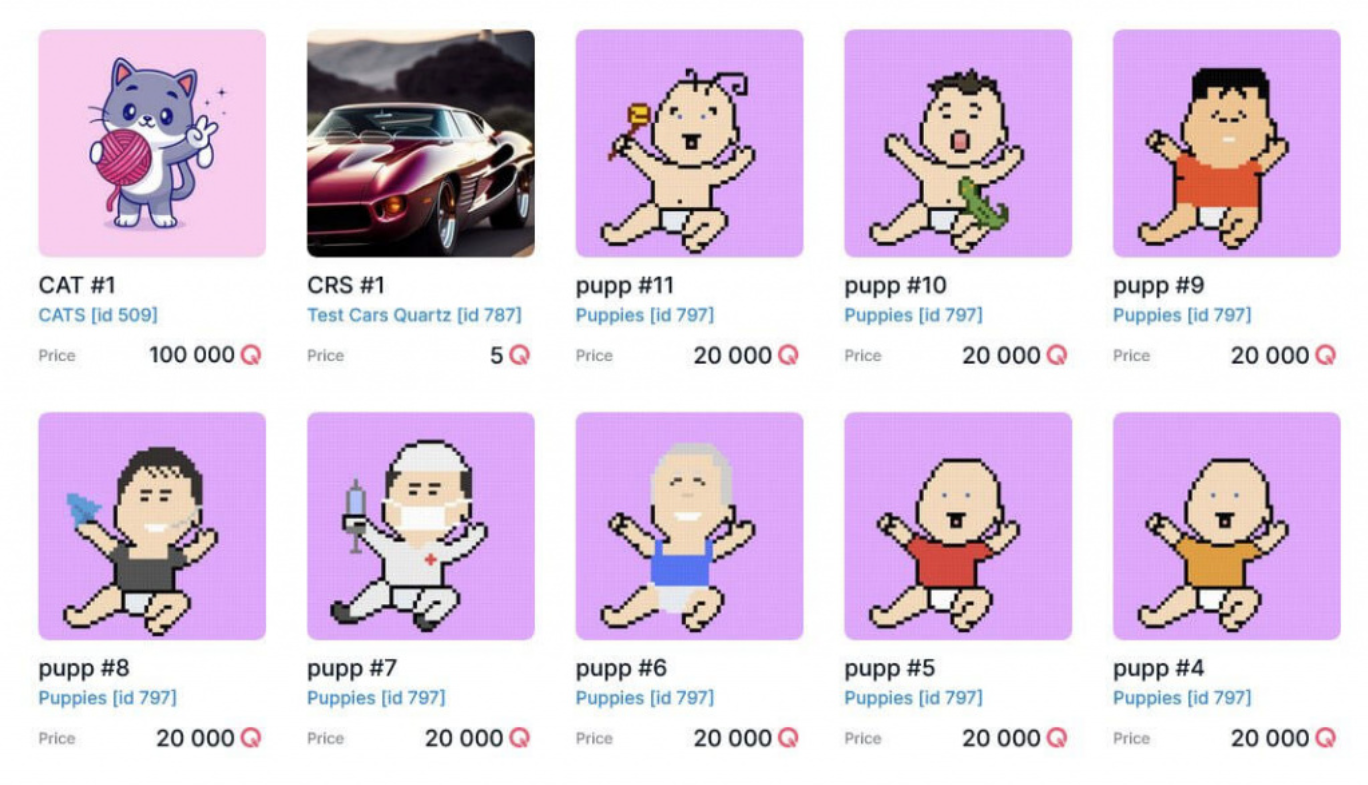The width and height of the screenshot is (1368, 785).
Task: Follow the Puppies collection link under pupp #4
Action: pyautogui.click(x=1182, y=698)
